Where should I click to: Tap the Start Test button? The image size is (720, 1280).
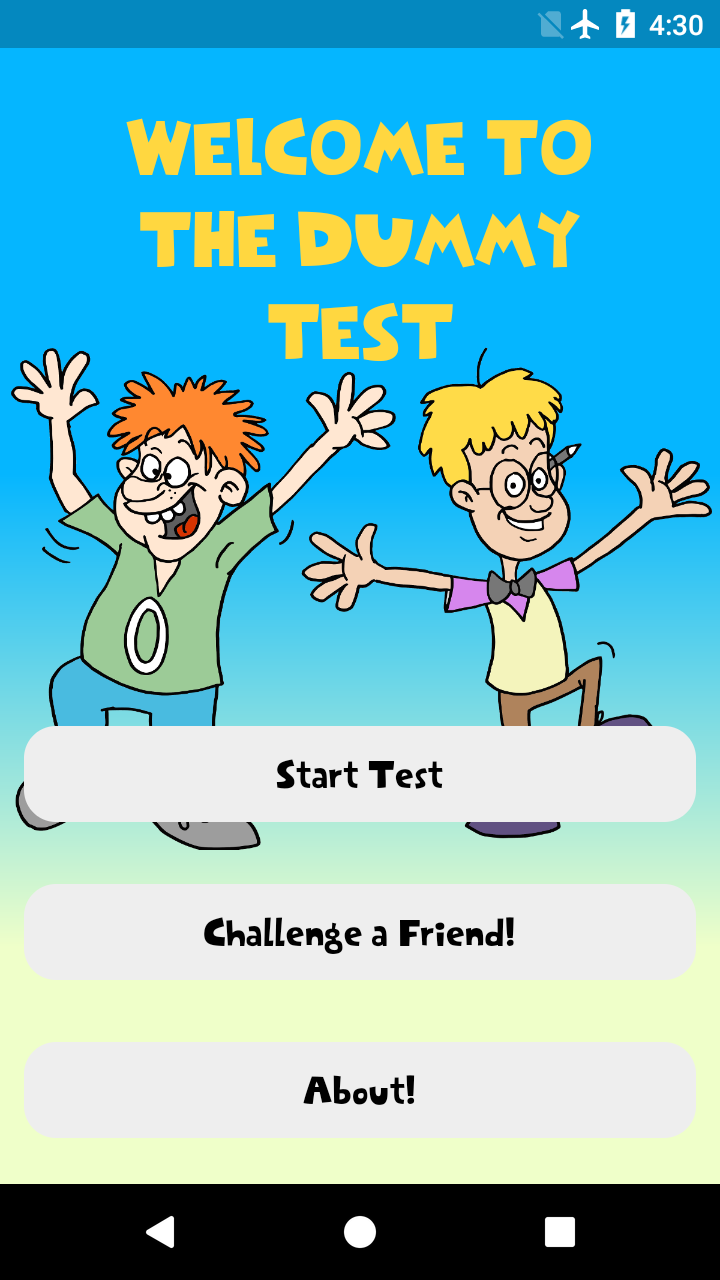click(x=360, y=774)
